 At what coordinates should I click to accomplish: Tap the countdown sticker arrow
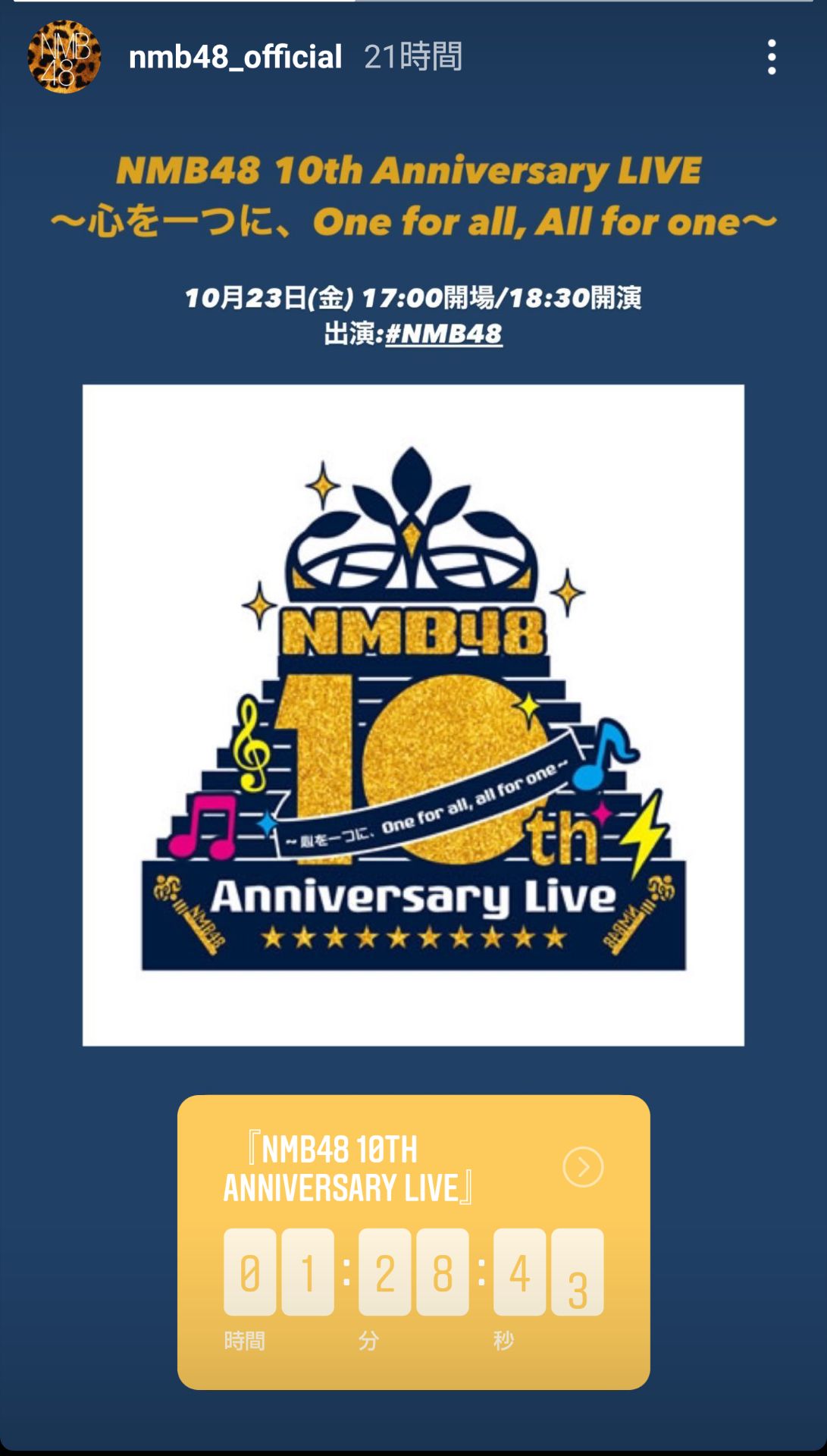point(583,1167)
